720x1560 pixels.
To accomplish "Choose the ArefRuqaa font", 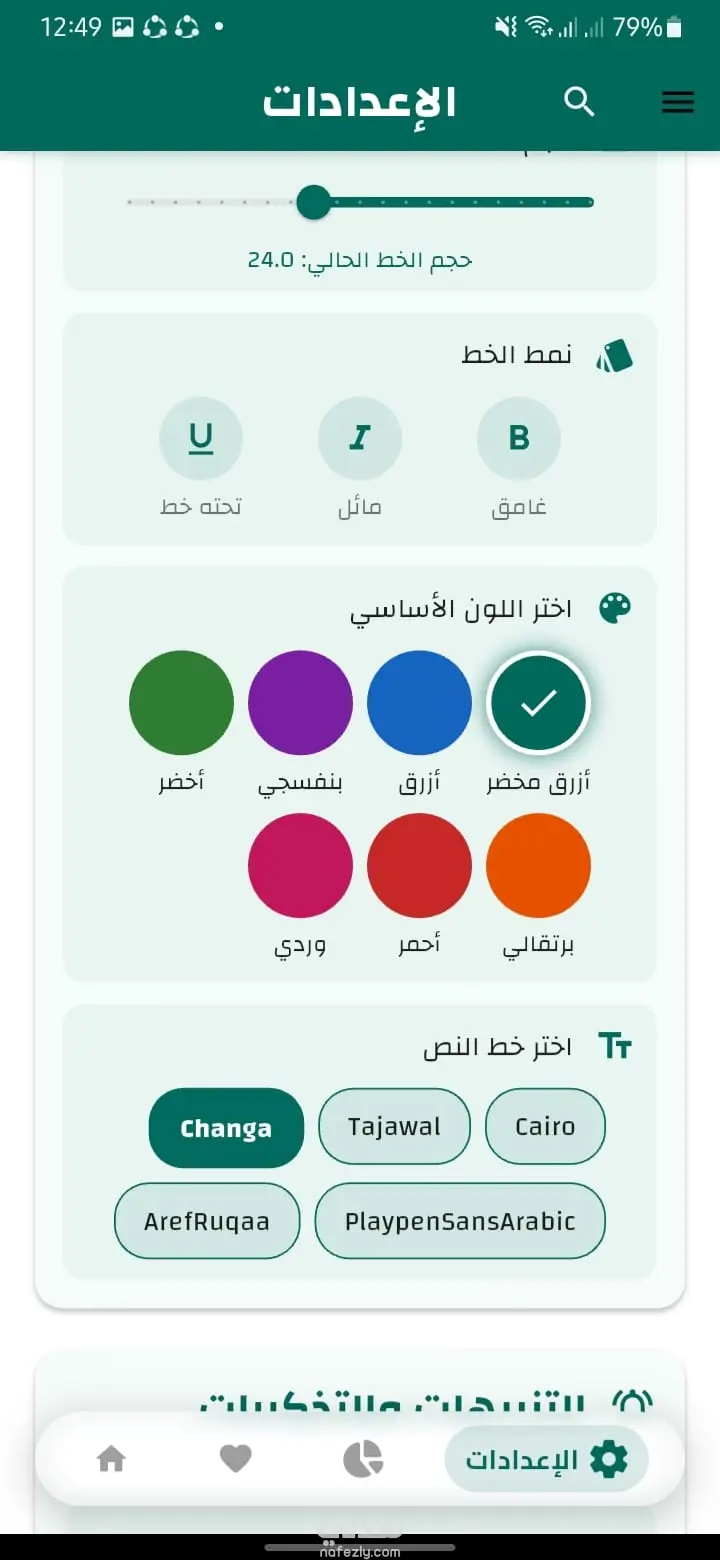I will (x=207, y=1221).
